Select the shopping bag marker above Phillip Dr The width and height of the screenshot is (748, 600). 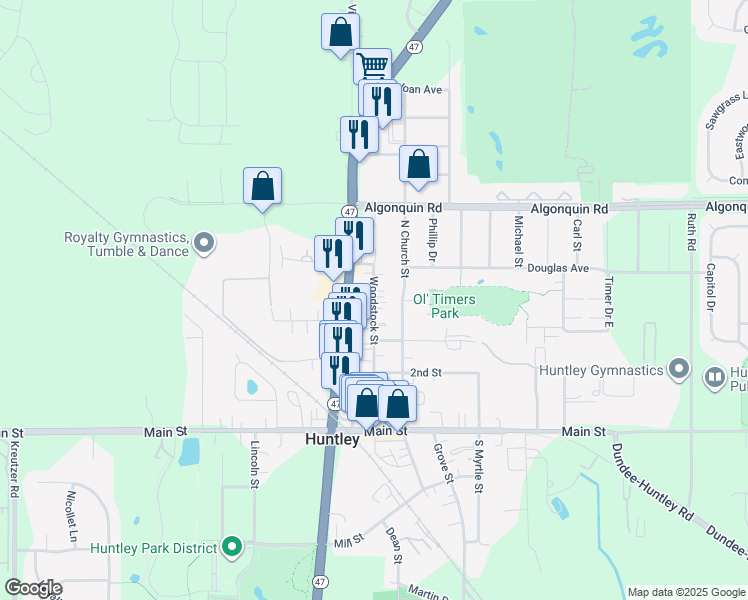coord(419,163)
